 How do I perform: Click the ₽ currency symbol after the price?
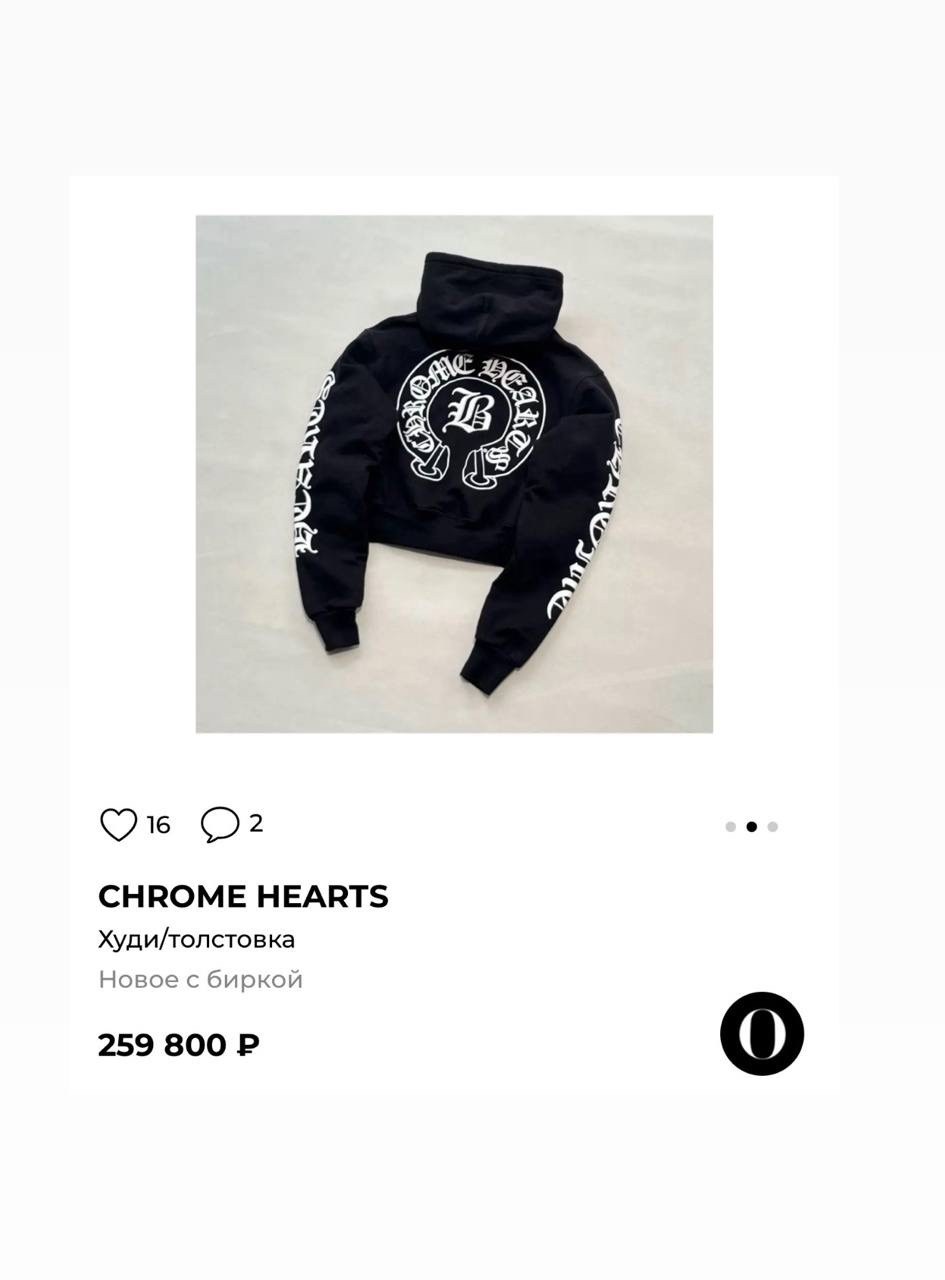247,1044
